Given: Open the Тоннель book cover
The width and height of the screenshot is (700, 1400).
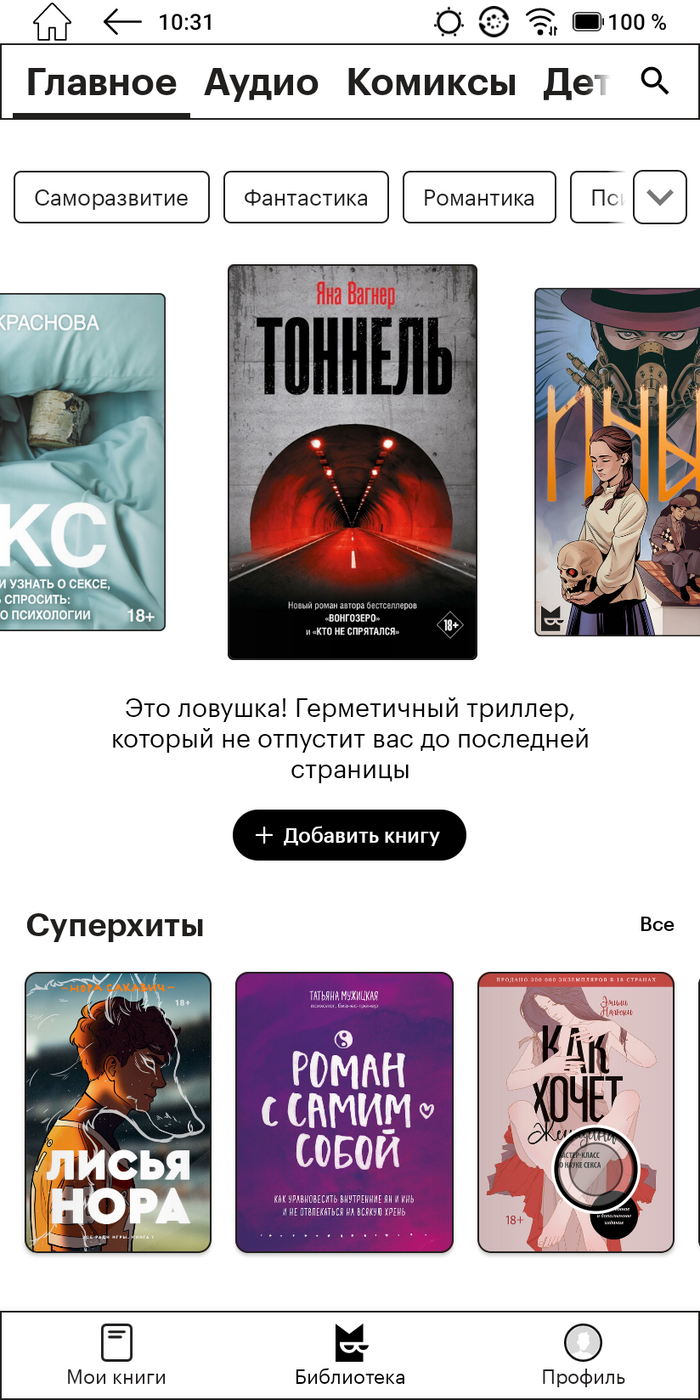Looking at the screenshot, I should tap(352, 462).
